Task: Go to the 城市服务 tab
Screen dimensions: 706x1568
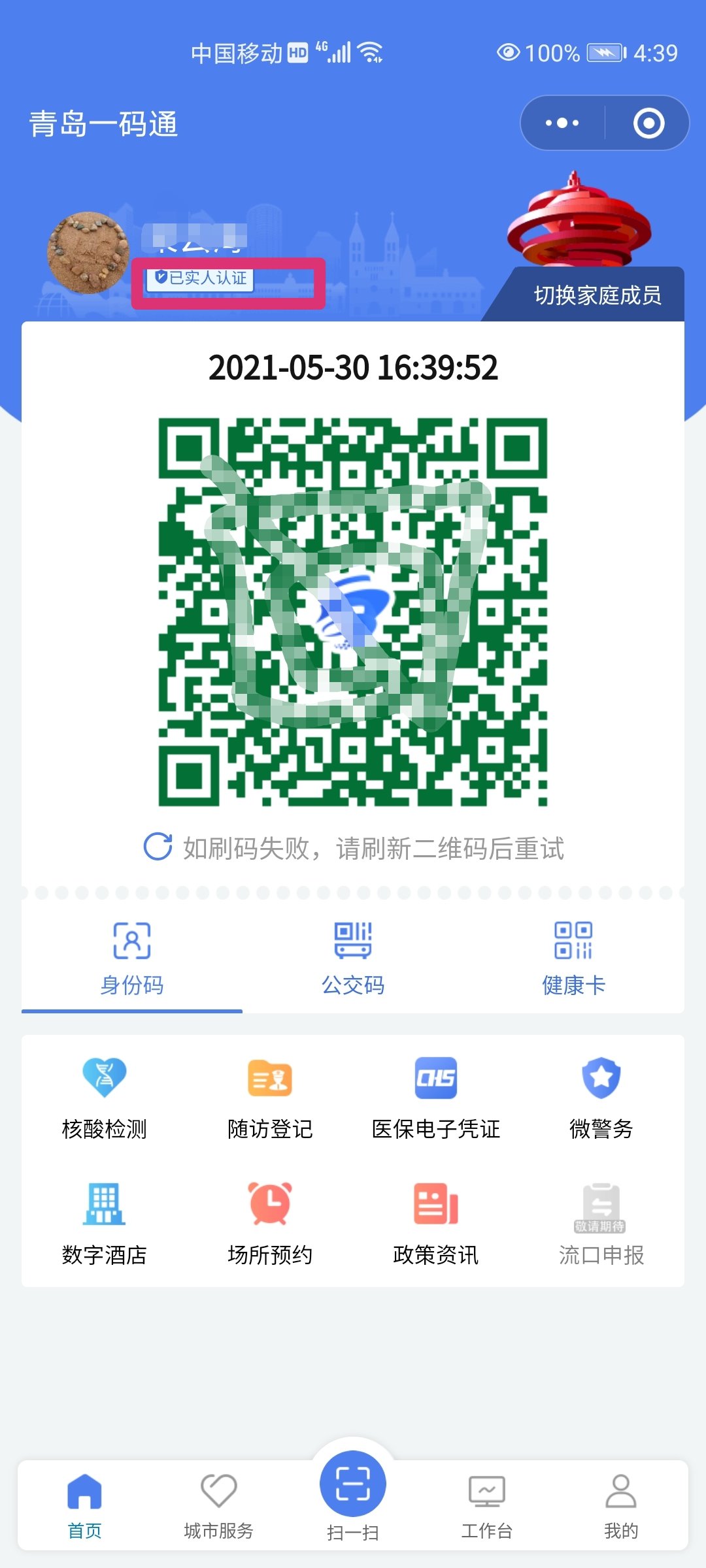Action: pyautogui.click(x=218, y=1503)
